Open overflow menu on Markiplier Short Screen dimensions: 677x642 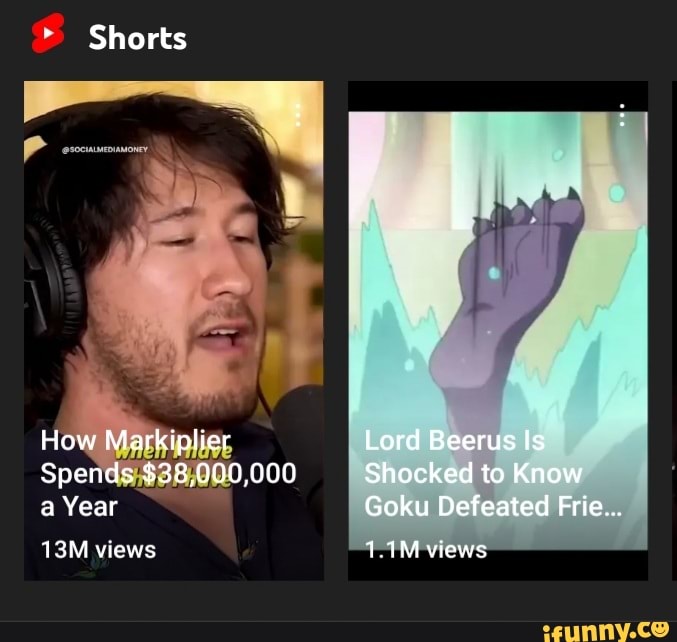[x=297, y=116]
